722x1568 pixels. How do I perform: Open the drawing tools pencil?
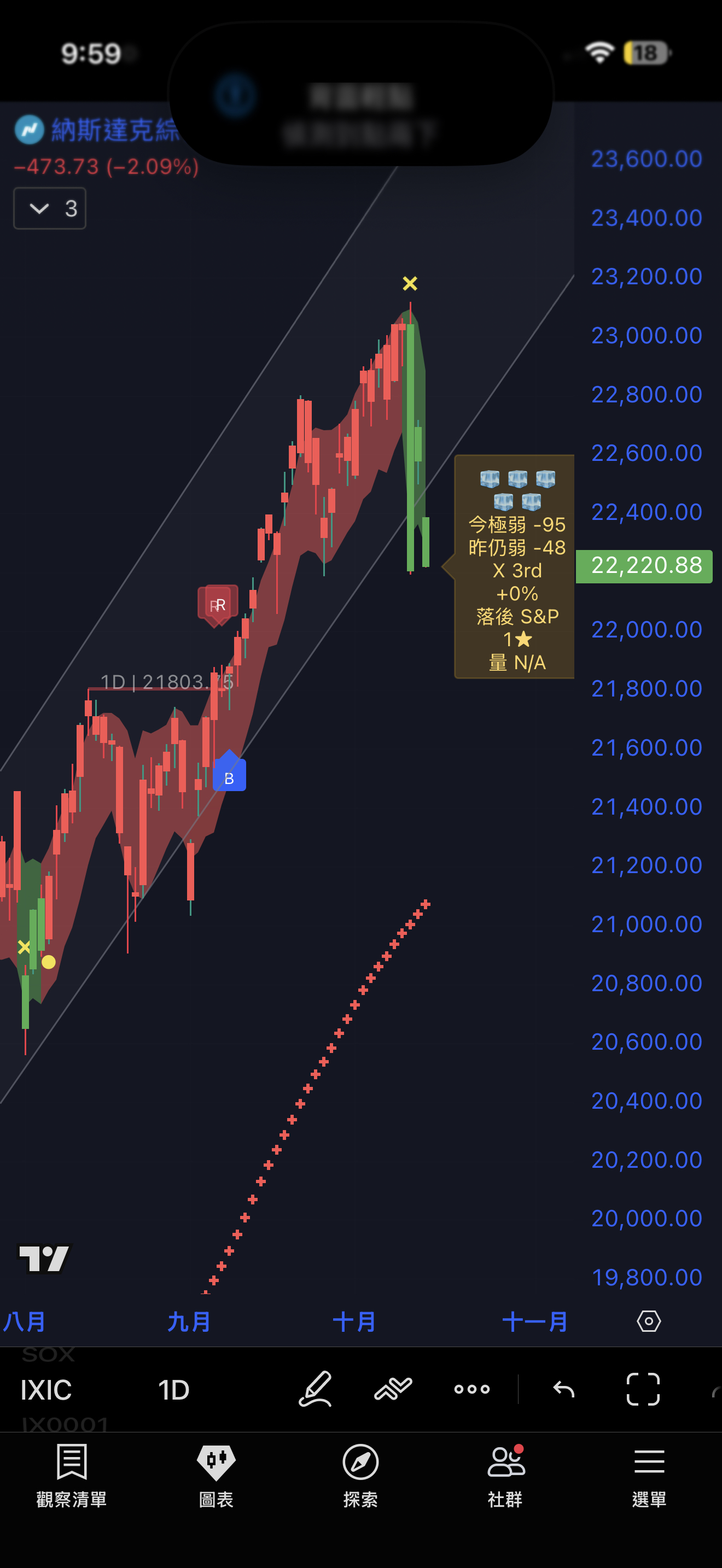[316, 1389]
